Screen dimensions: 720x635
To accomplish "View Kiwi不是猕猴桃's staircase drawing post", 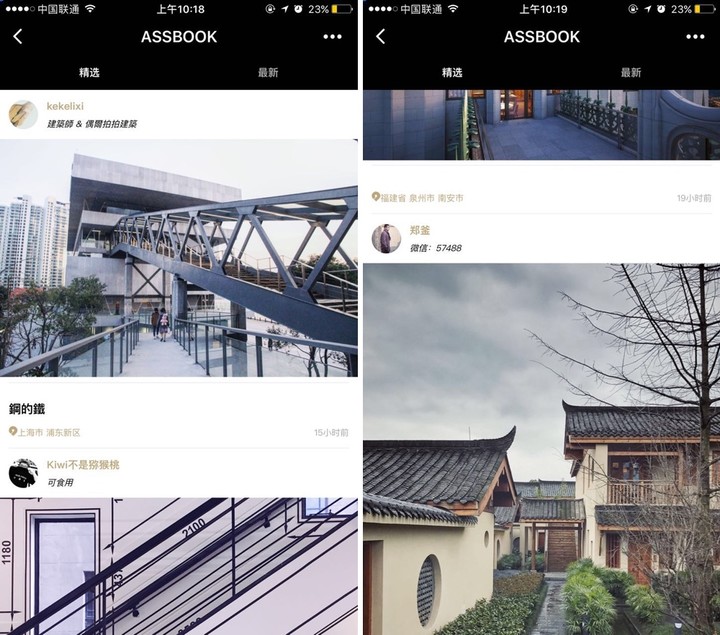I will point(178,566).
